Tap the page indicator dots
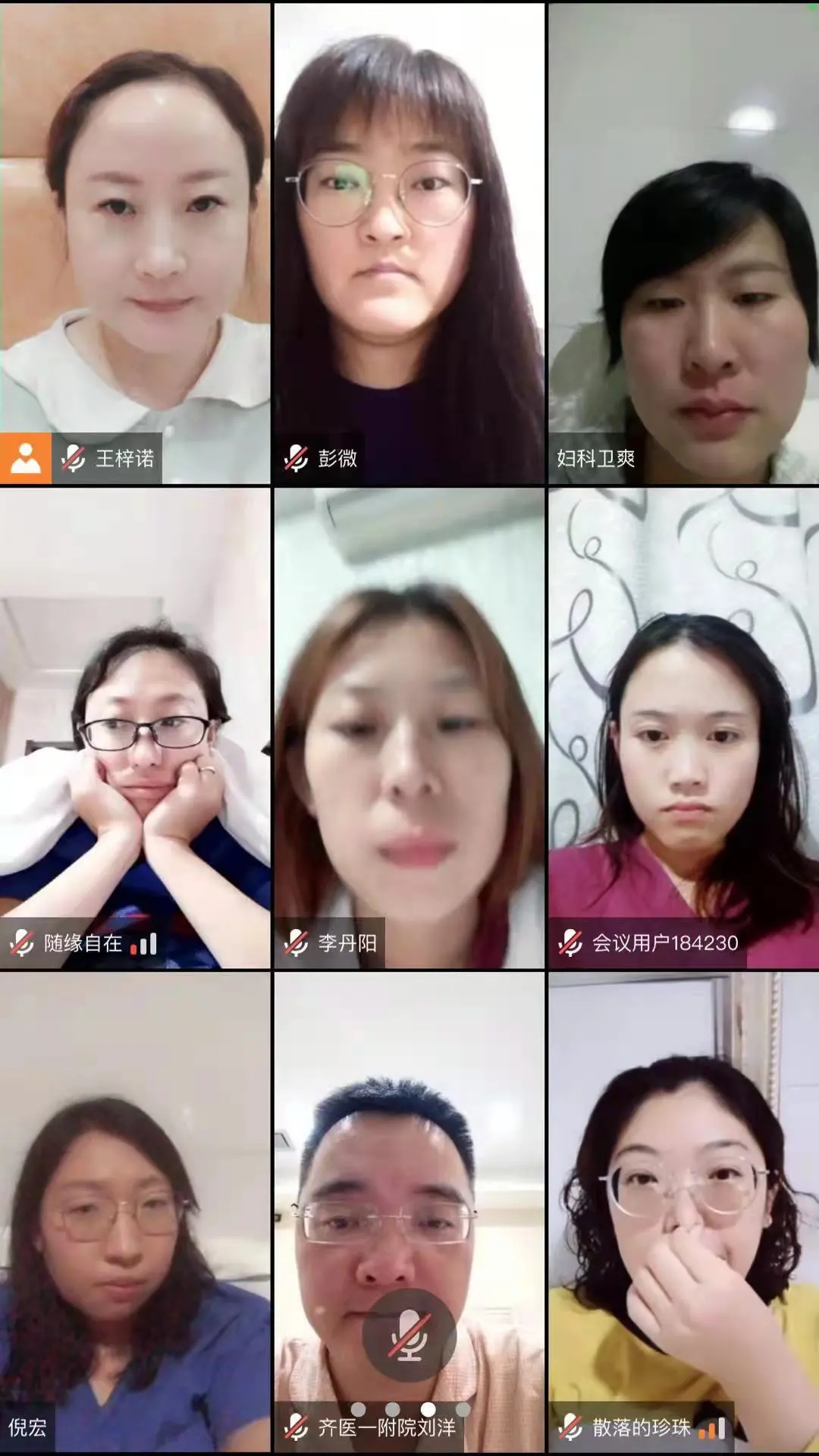819x1456 pixels. click(410, 1409)
